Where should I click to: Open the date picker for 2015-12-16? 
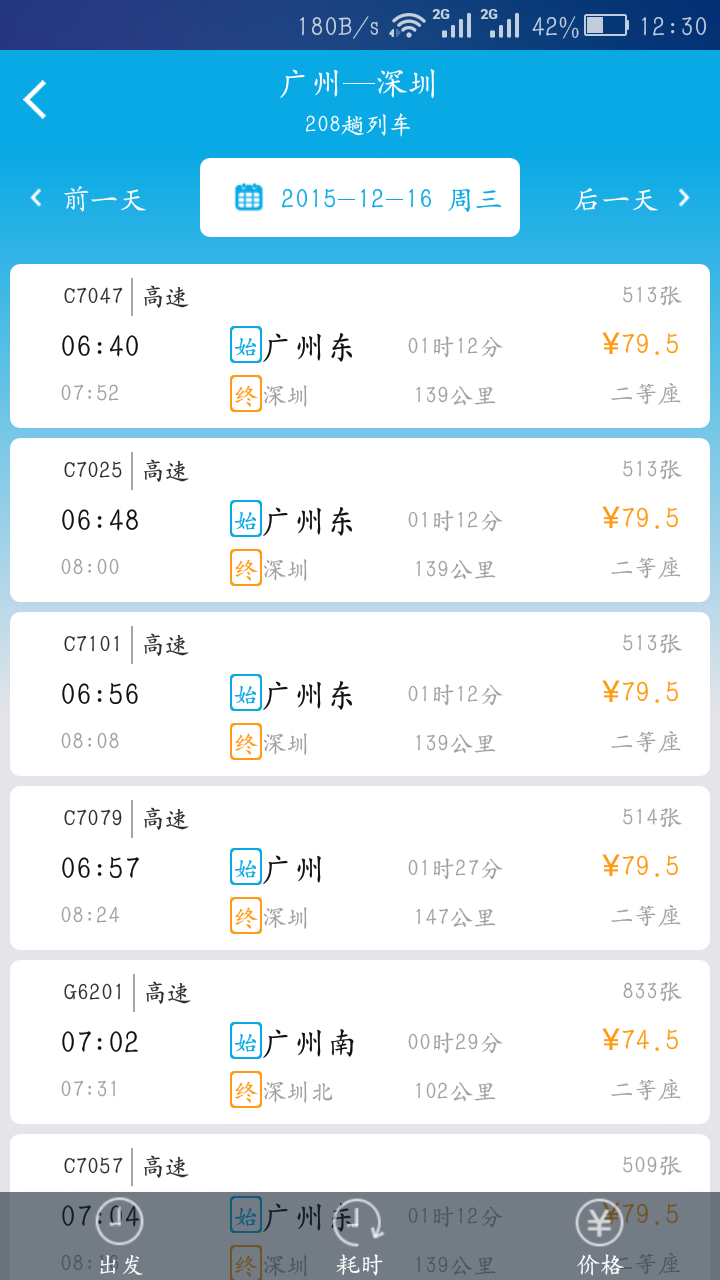tap(360, 198)
